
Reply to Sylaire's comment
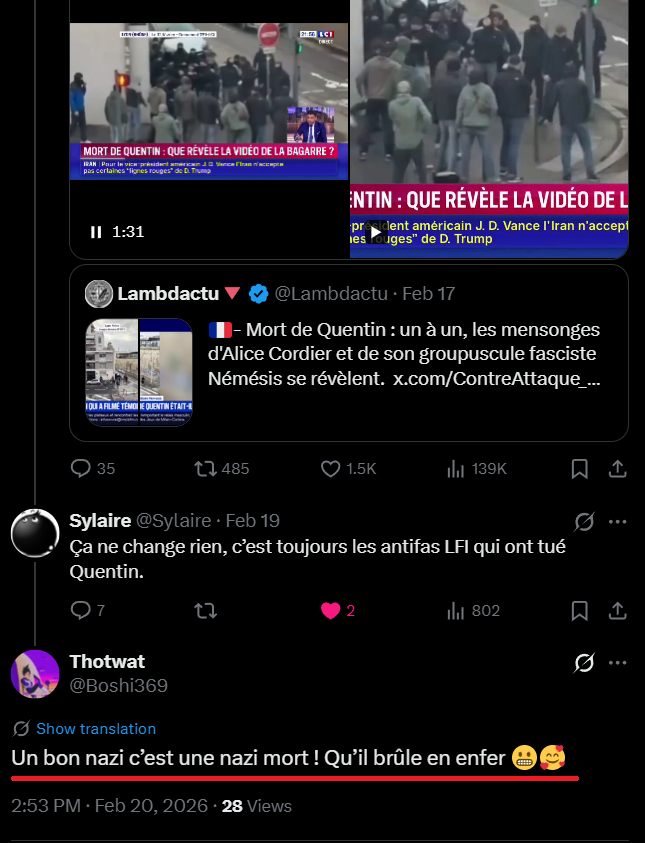pyautogui.click(x=81, y=610)
